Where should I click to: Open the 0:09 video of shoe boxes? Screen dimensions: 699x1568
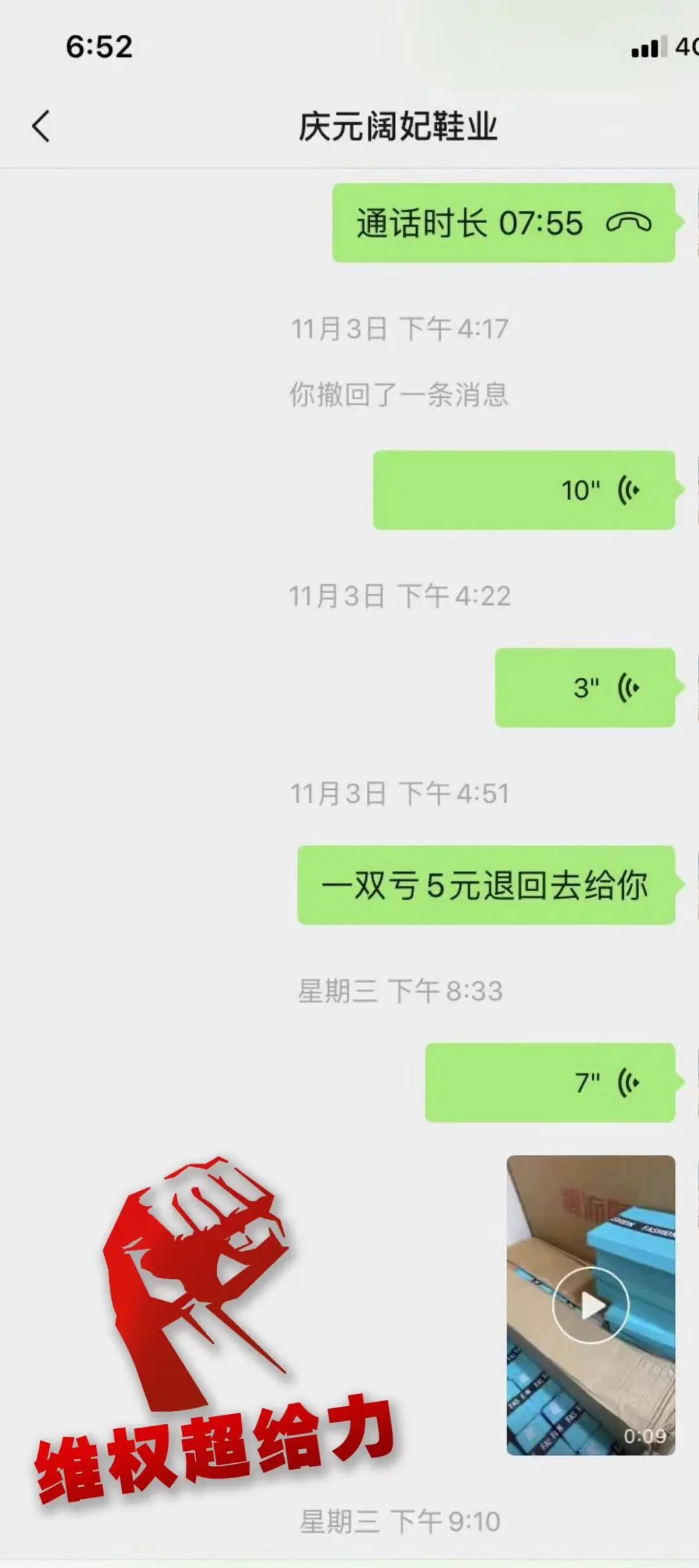pos(590,1305)
